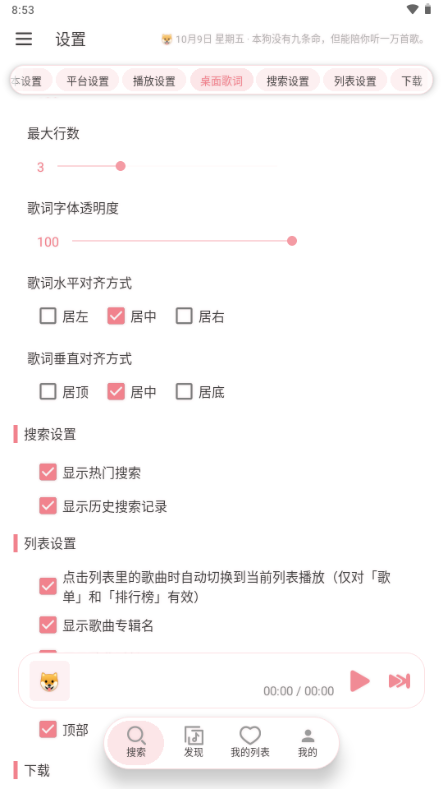The image size is (443, 789).
Task: Switch to the 播放设置 chip
Action: pyautogui.click(x=154, y=81)
